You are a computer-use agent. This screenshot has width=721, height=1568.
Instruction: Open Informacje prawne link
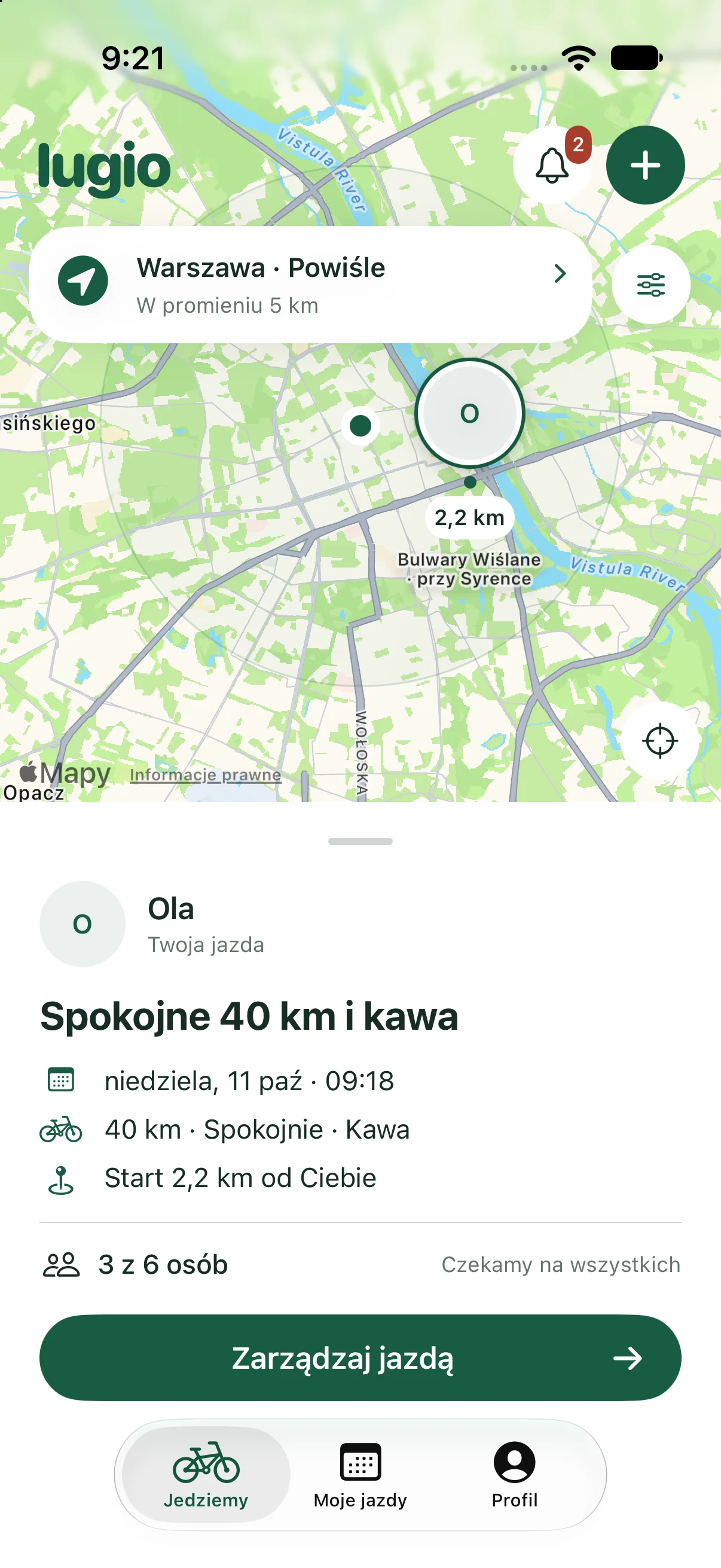coord(206,774)
